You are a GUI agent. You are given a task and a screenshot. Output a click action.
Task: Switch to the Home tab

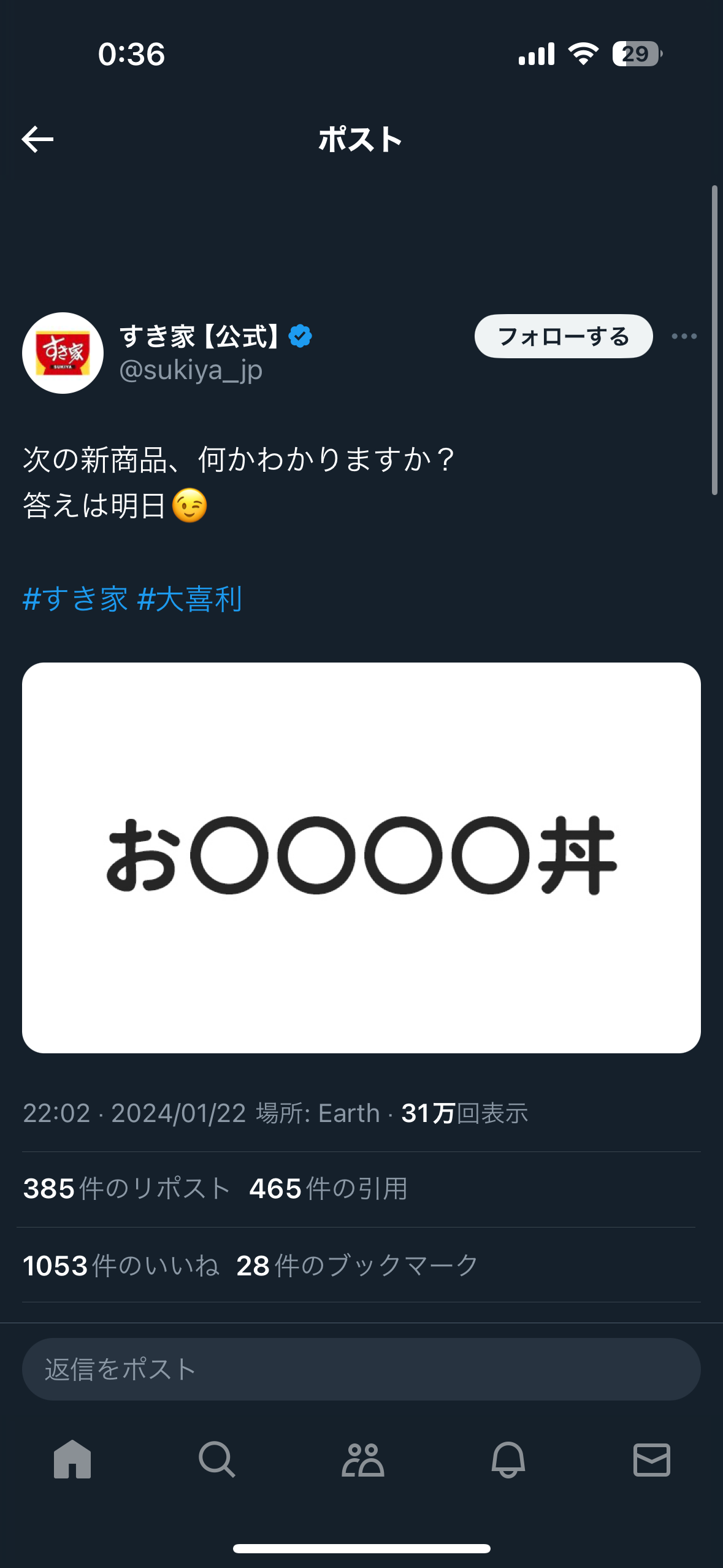(x=72, y=1459)
